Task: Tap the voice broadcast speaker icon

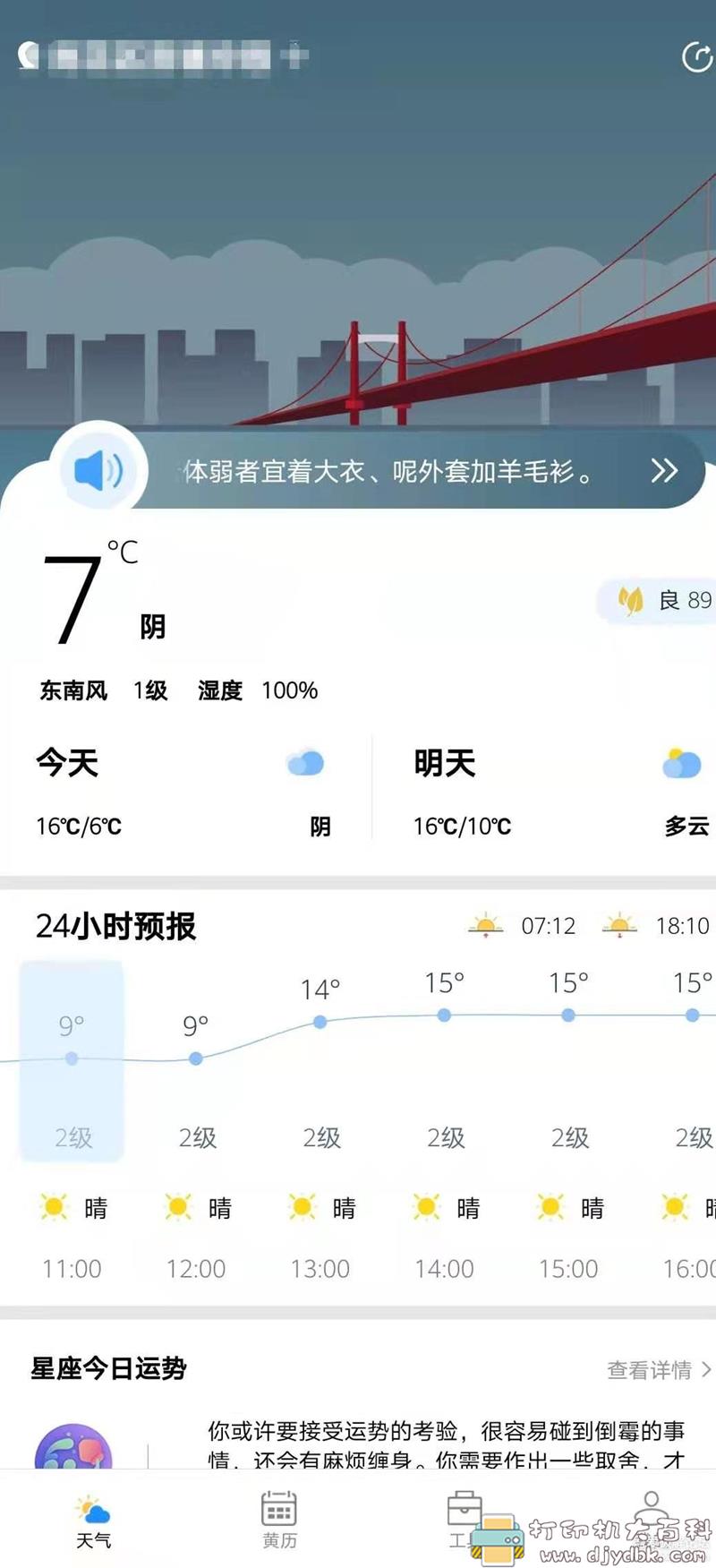Action: pos(98,470)
